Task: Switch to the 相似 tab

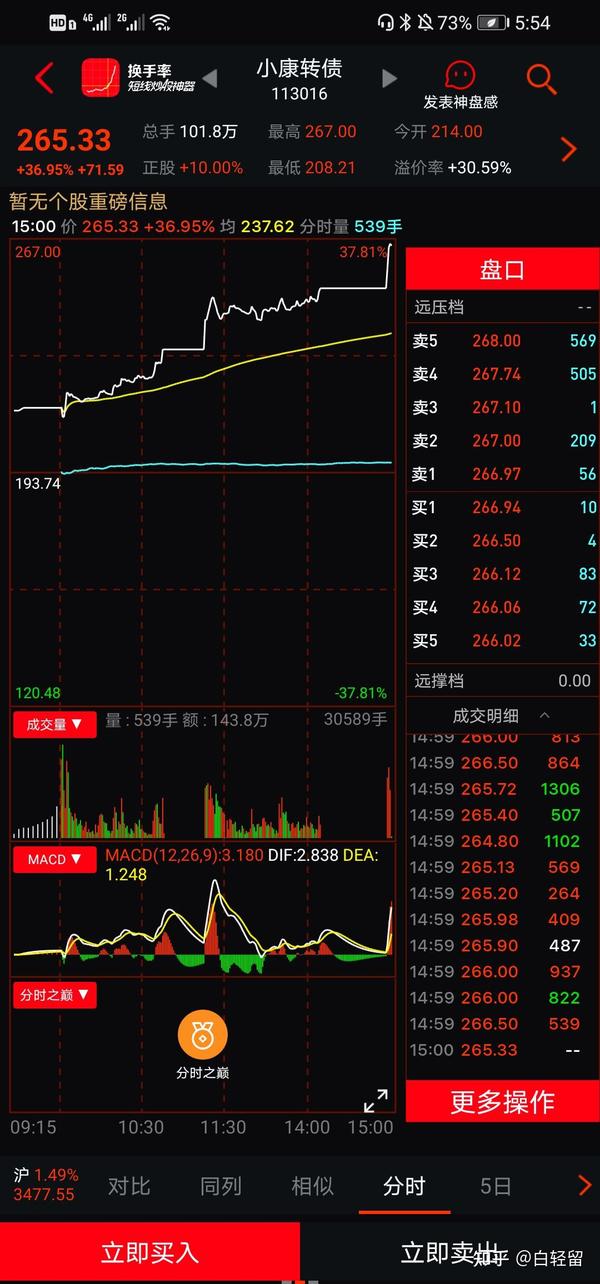Action: (312, 1186)
